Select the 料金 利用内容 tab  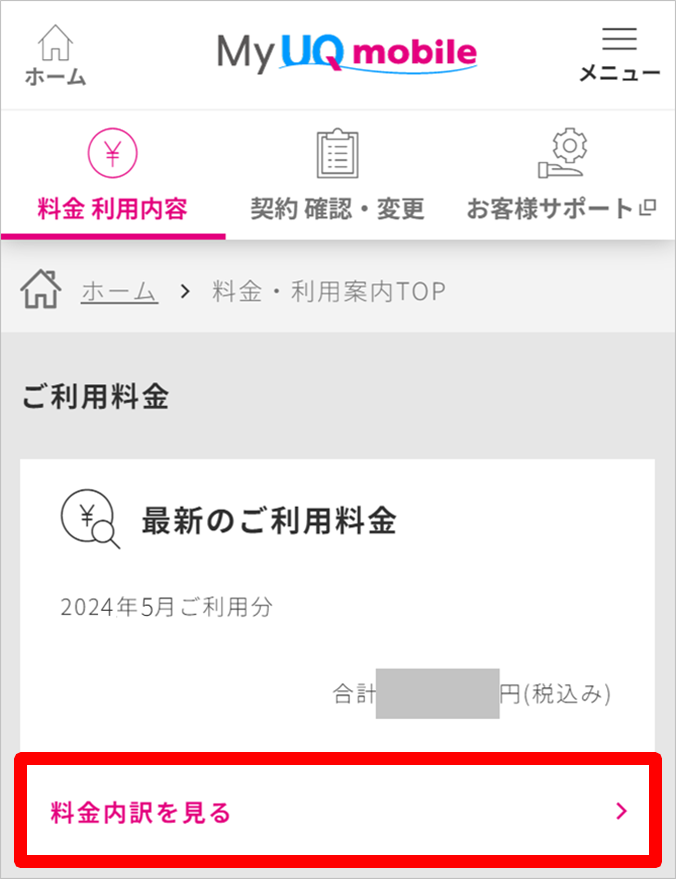click(x=112, y=177)
